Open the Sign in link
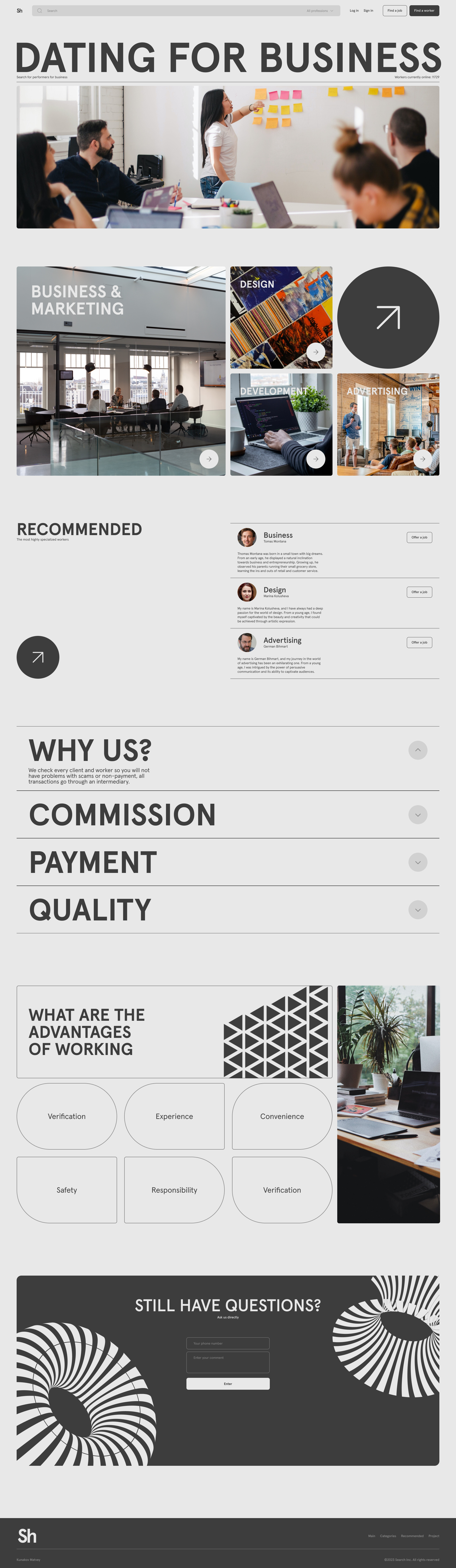This screenshot has width=456, height=1568. (x=368, y=11)
